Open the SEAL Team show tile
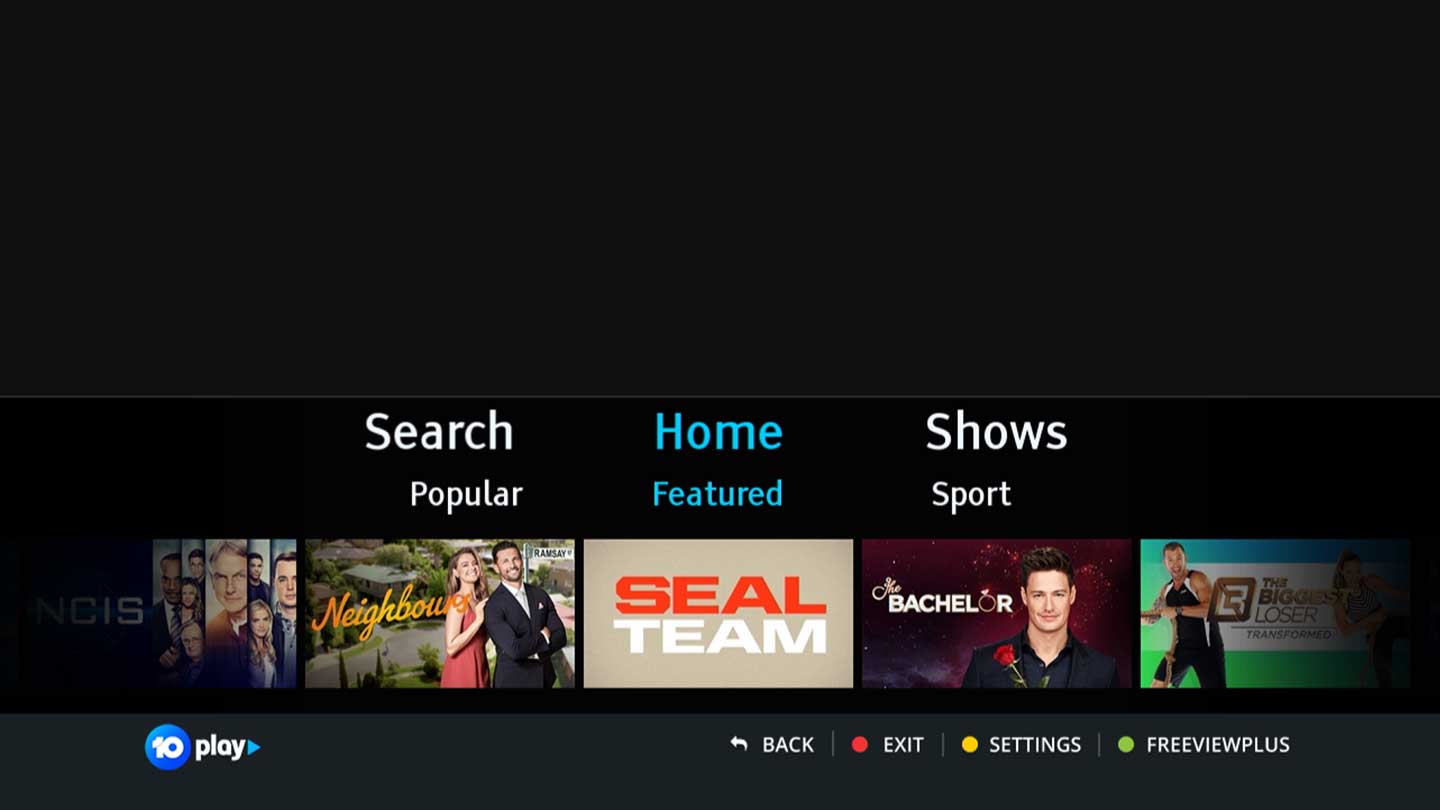This screenshot has height=810, width=1440. (x=718, y=613)
